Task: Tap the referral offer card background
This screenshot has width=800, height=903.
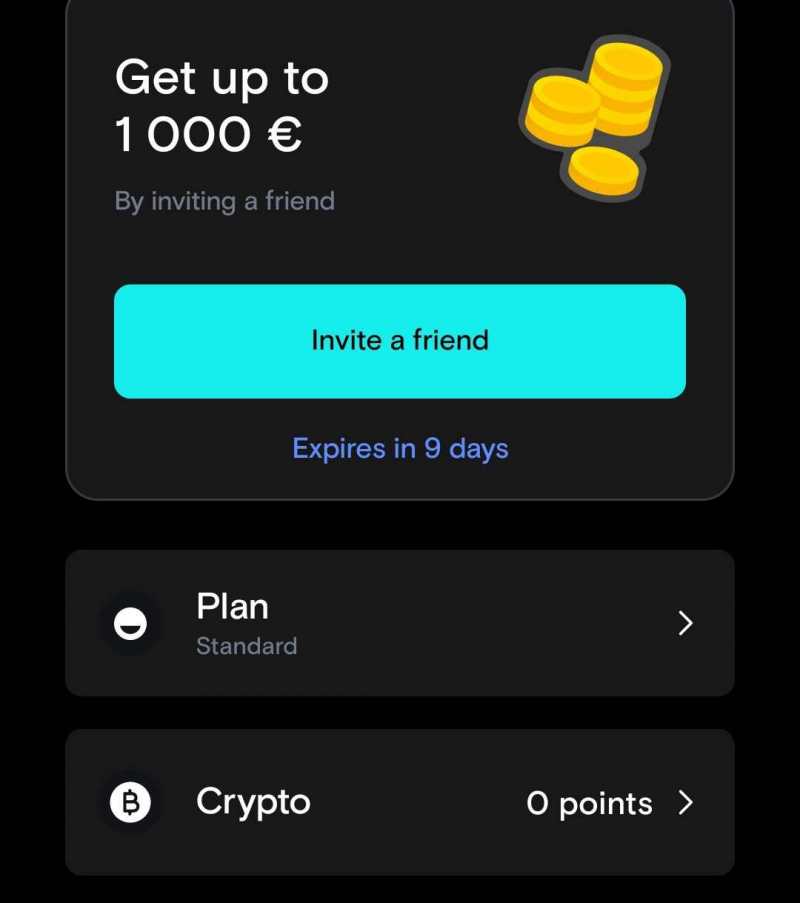Action: [x=400, y=250]
